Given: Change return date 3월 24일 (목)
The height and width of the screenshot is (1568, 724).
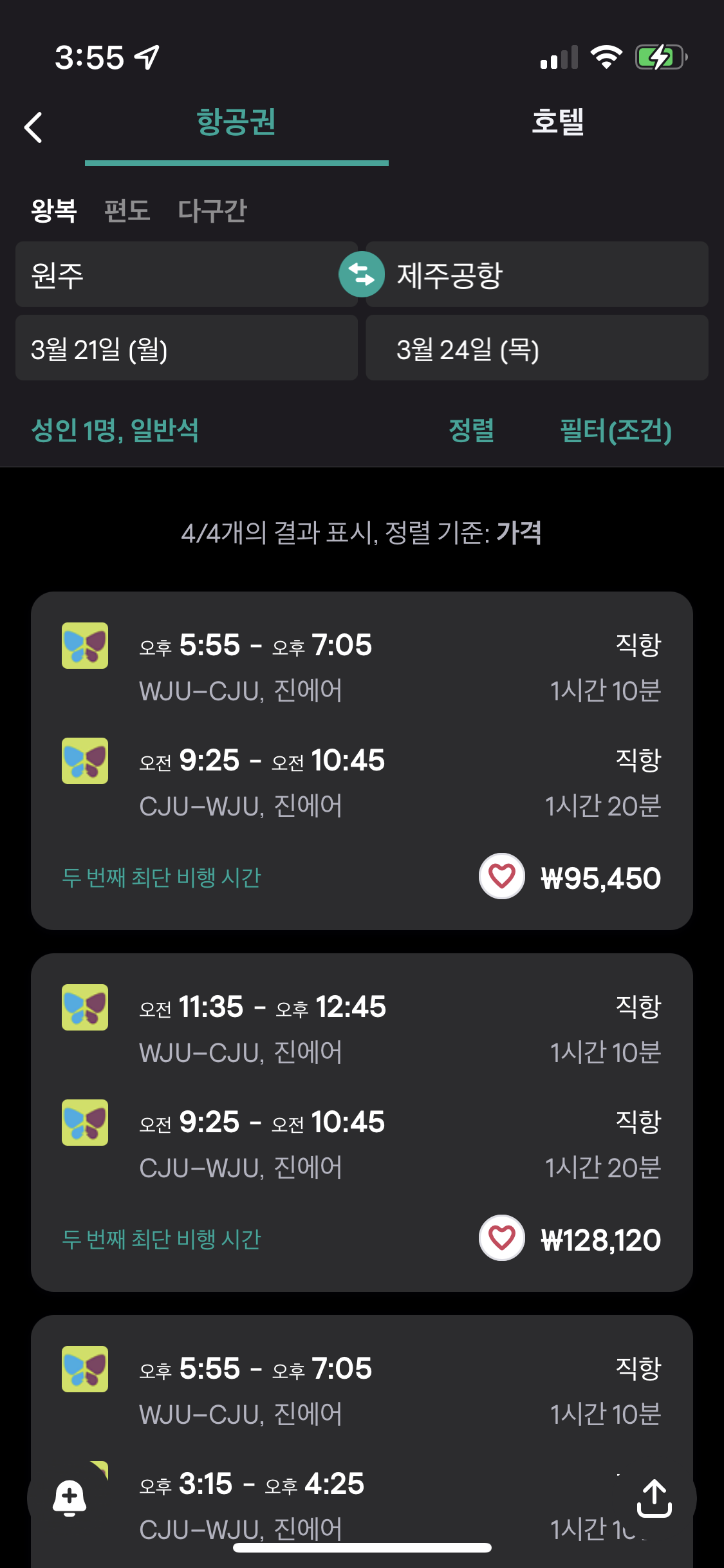Looking at the screenshot, I should click(537, 348).
